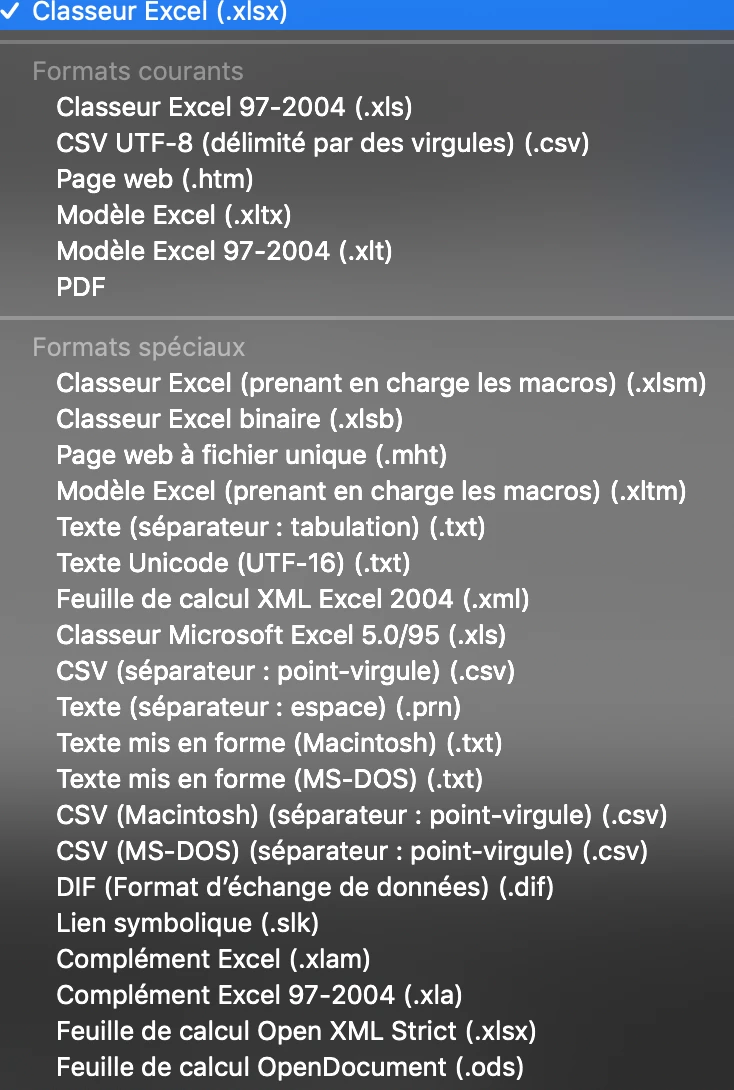Choose Feuille de calcul Open XML Strict
734x1090 pixels.
[x=296, y=1031]
